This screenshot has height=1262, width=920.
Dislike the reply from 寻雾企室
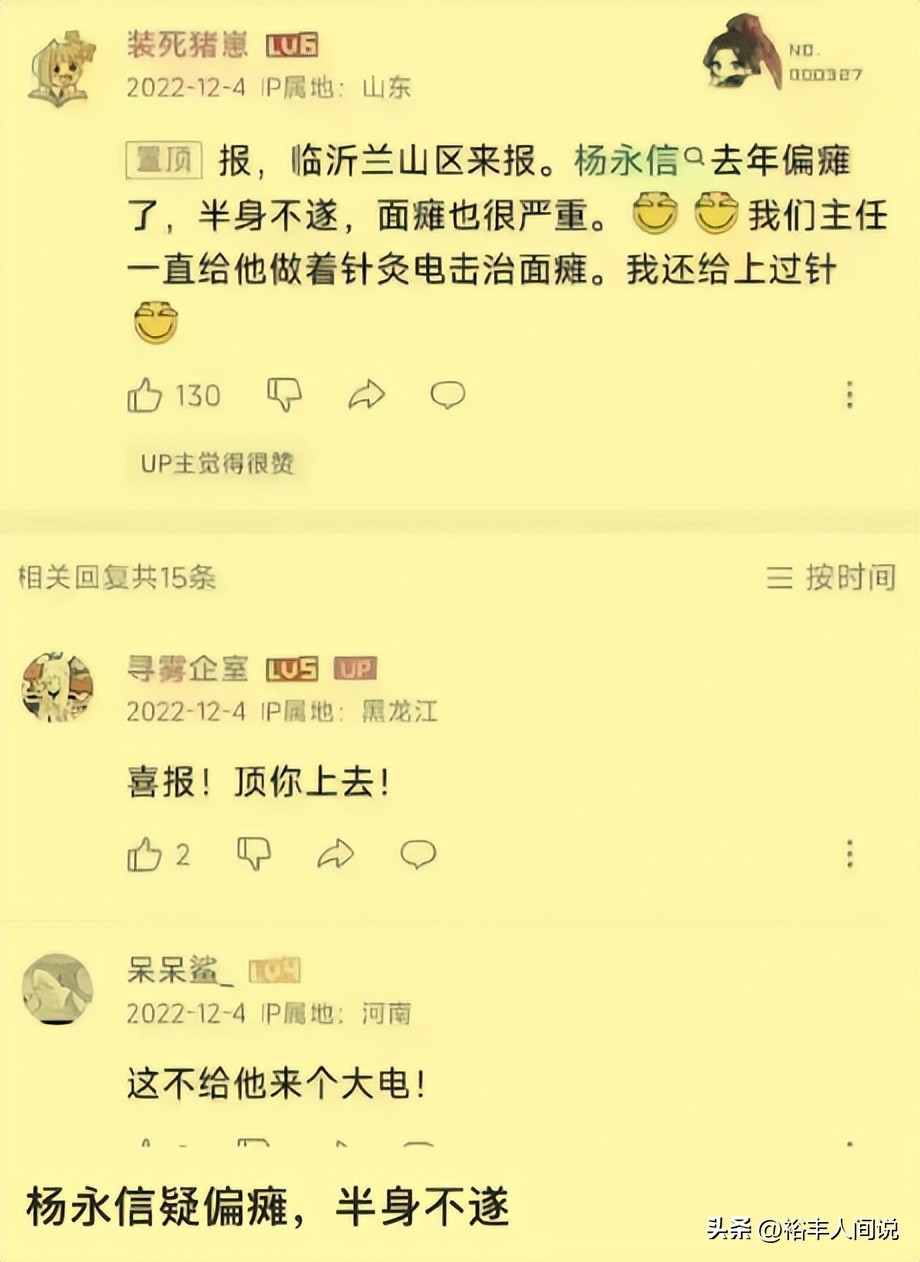(x=254, y=854)
